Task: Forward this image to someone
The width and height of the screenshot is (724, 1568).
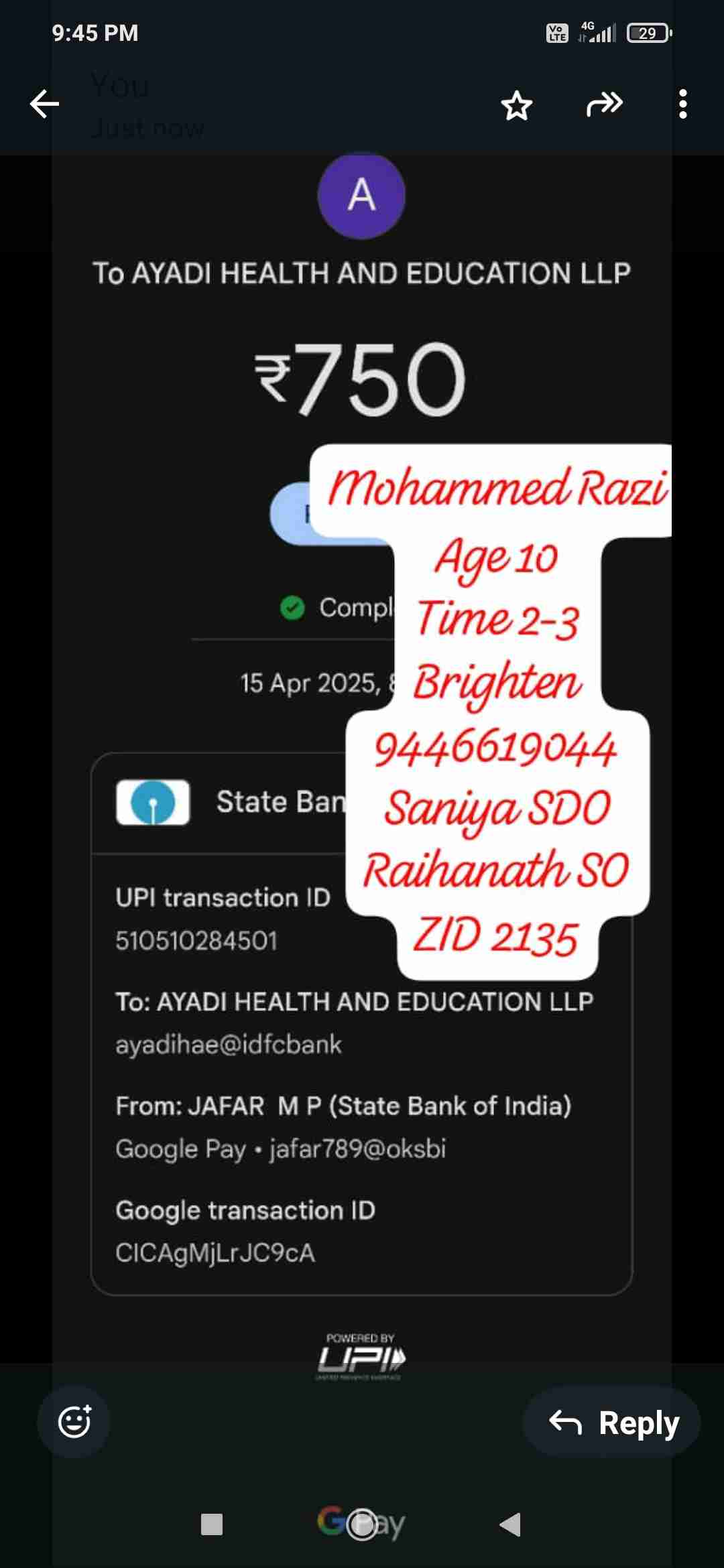Action: pos(604,104)
